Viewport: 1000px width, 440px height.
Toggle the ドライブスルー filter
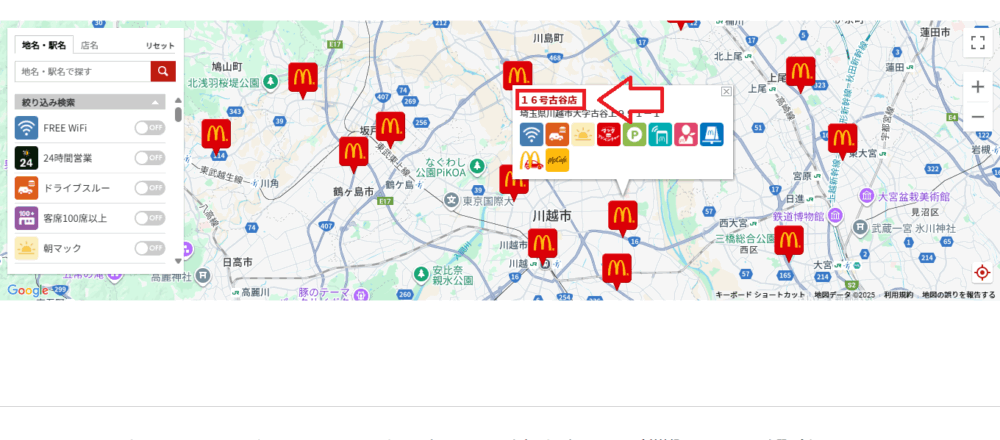(150, 188)
